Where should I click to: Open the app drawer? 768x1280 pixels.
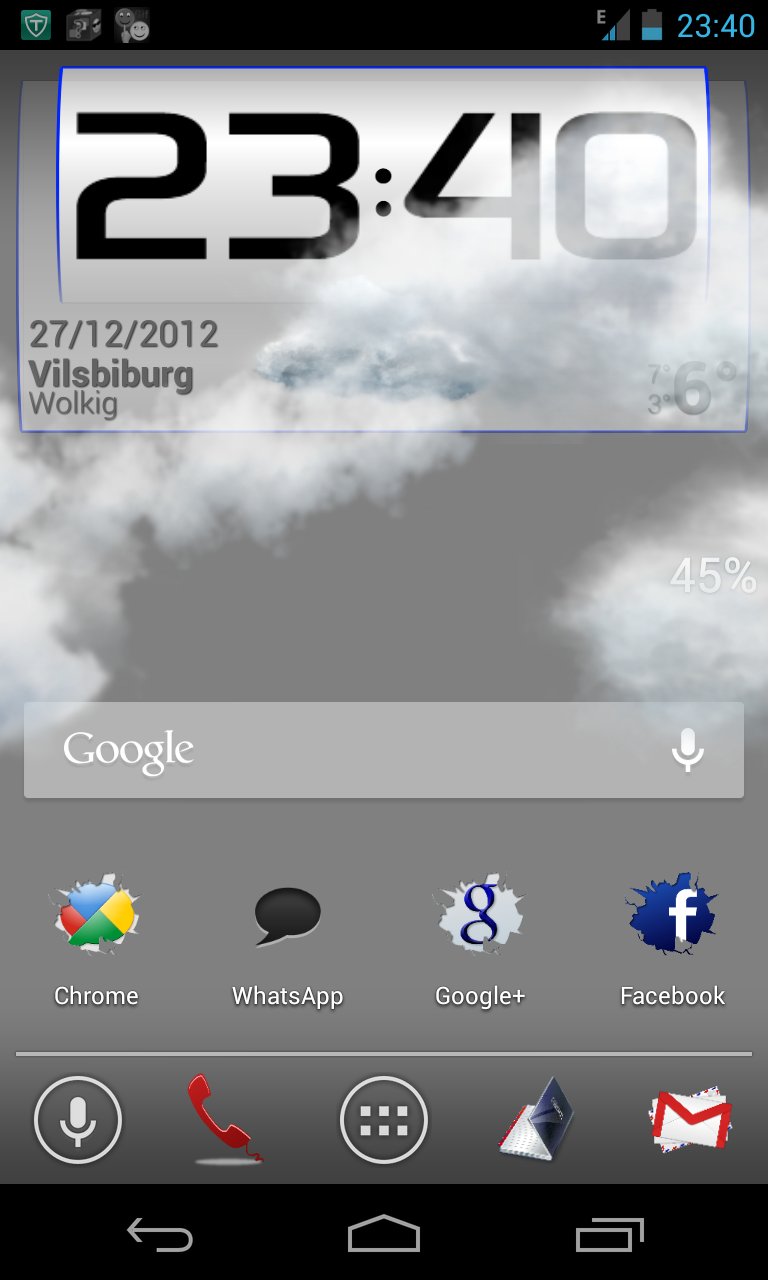click(384, 1120)
